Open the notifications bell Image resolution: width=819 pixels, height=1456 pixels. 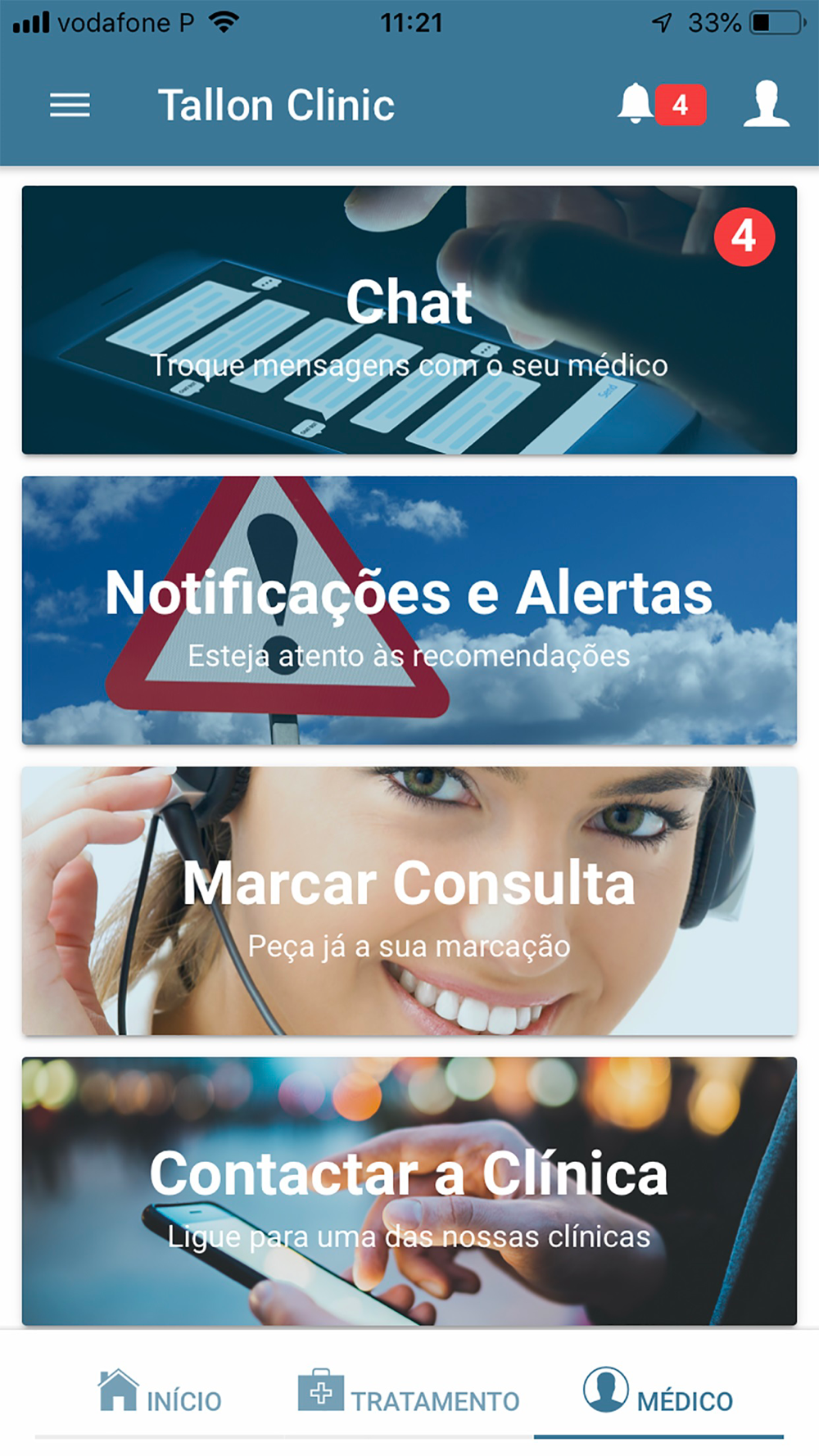637,104
